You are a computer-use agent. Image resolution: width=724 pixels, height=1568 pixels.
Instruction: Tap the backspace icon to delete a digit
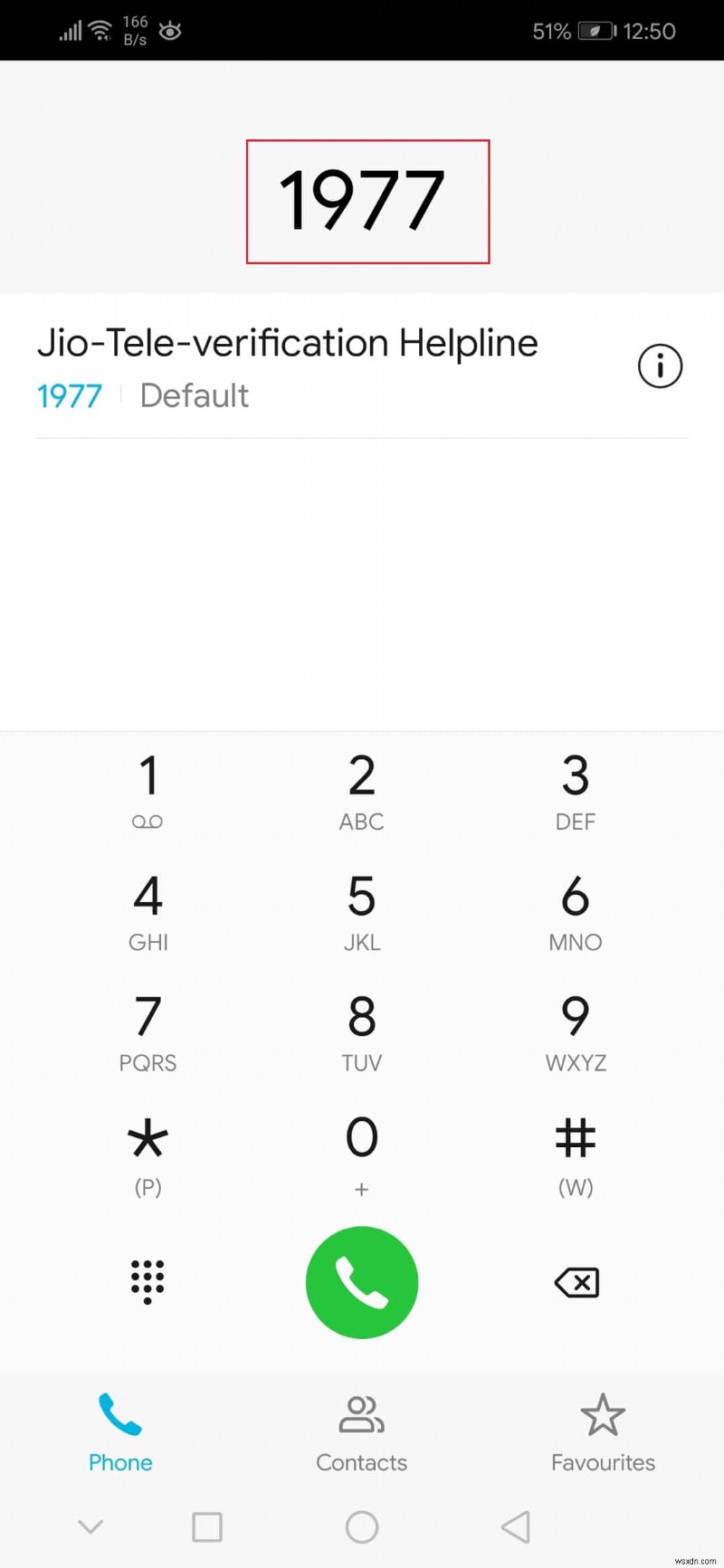pos(576,1282)
